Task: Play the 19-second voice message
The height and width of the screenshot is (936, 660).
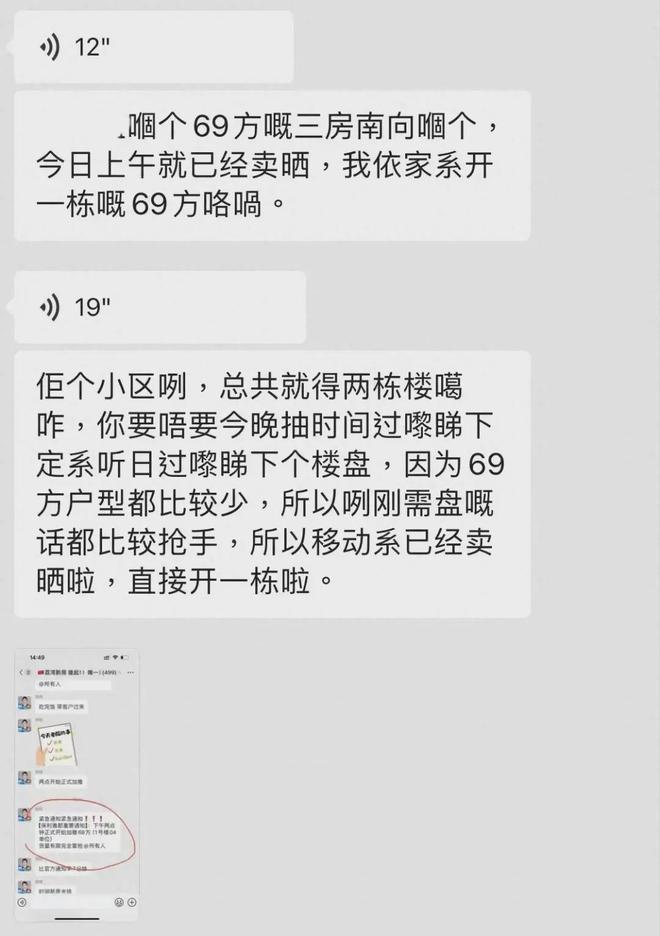Action: pos(160,307)
